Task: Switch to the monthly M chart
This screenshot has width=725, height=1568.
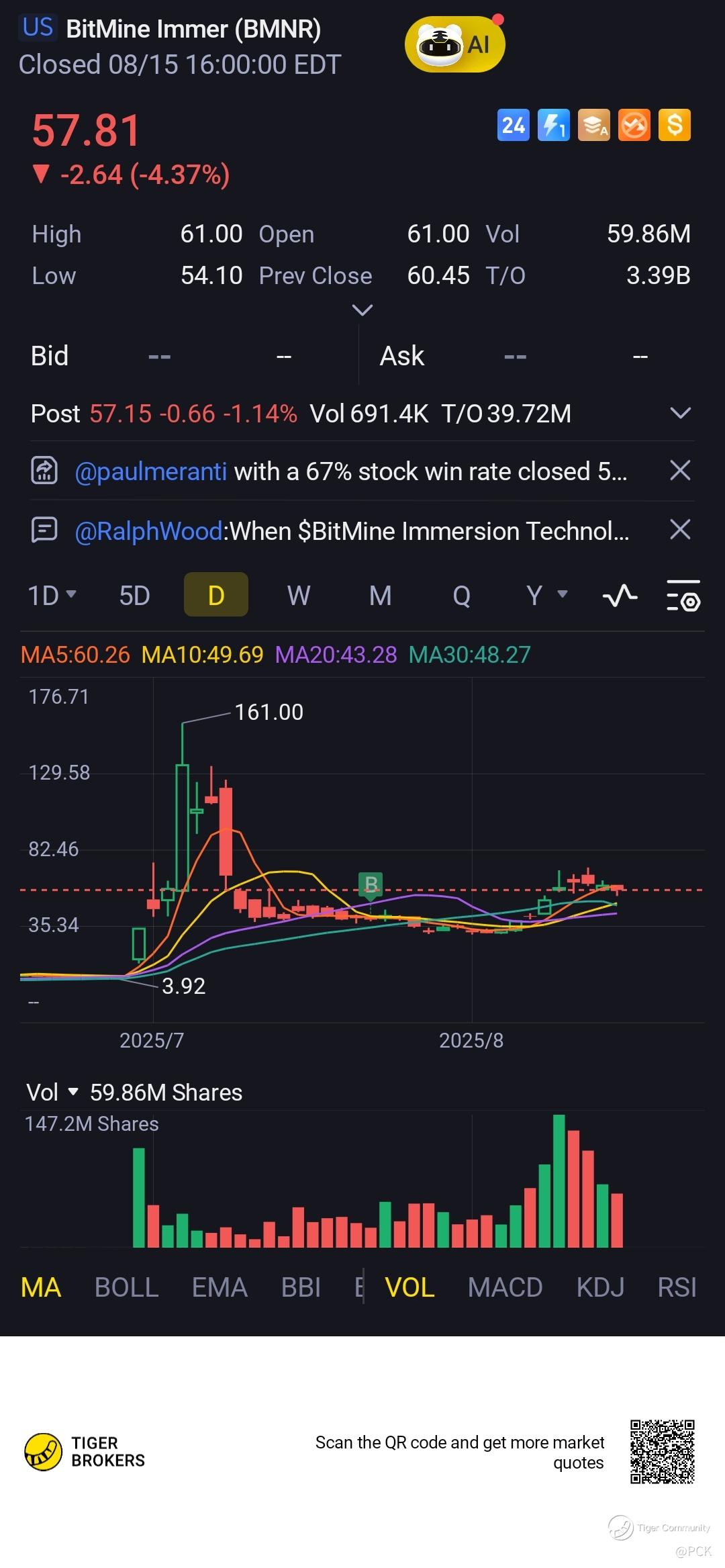Action: tap(380, 595)
